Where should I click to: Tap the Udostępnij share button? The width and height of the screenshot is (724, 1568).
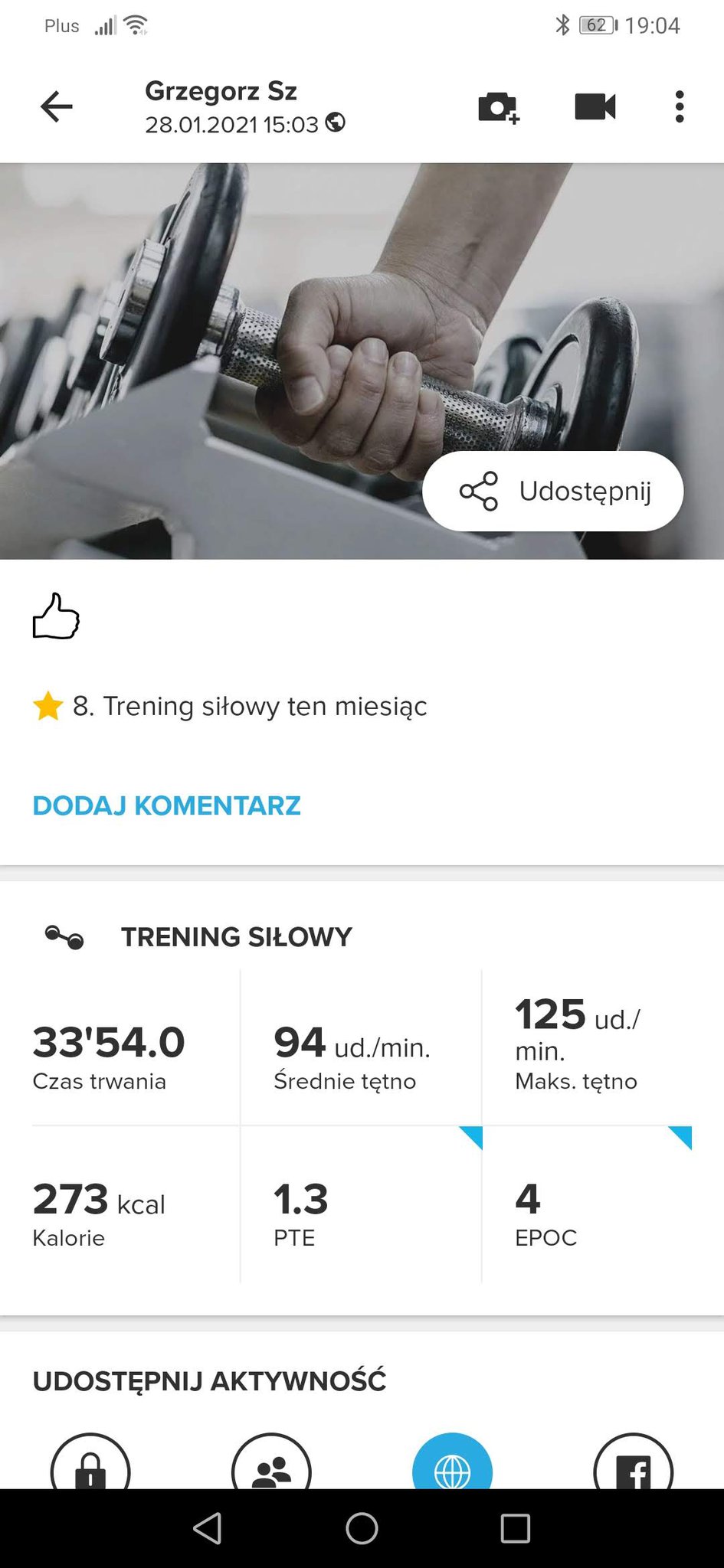pyautogui.click(x=552, y=491)
